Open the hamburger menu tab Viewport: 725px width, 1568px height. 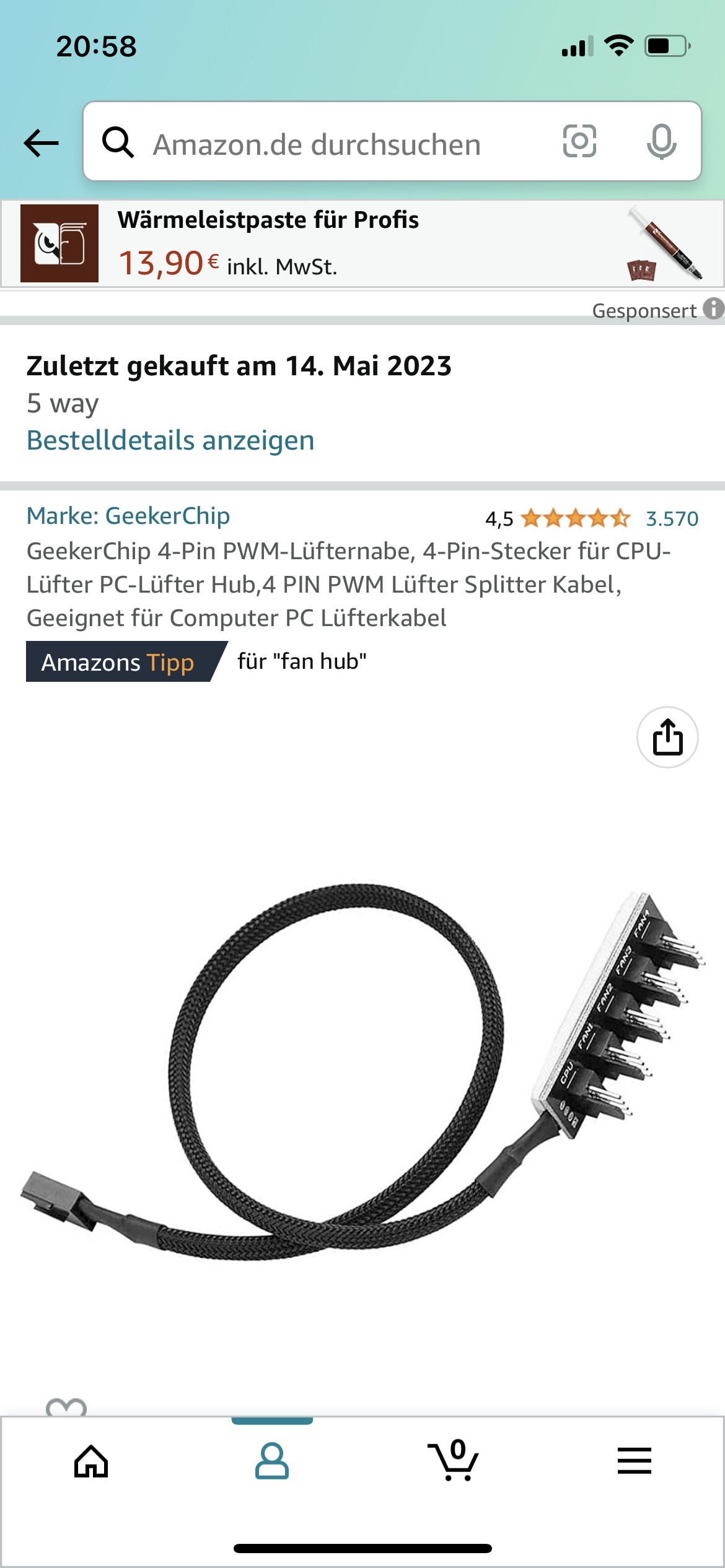click(x=634, y=1461)
